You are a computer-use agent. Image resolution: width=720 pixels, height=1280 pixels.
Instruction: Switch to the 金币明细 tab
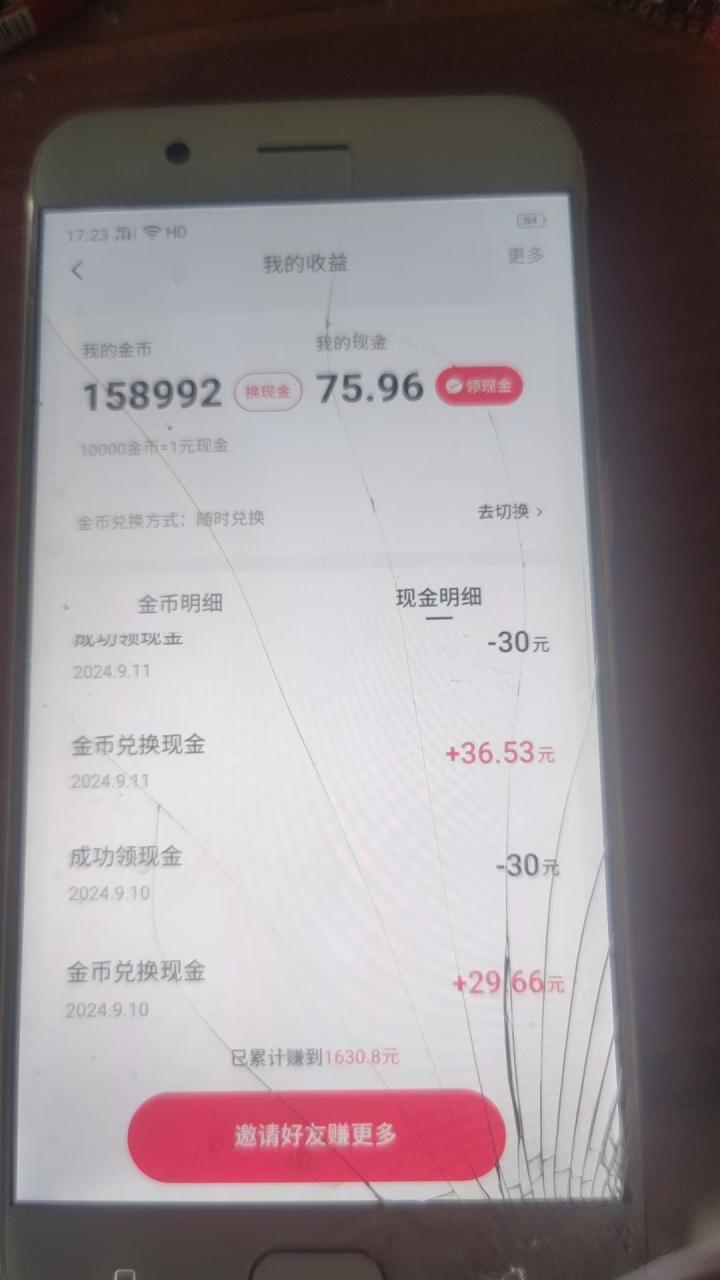tap(180, 603)
